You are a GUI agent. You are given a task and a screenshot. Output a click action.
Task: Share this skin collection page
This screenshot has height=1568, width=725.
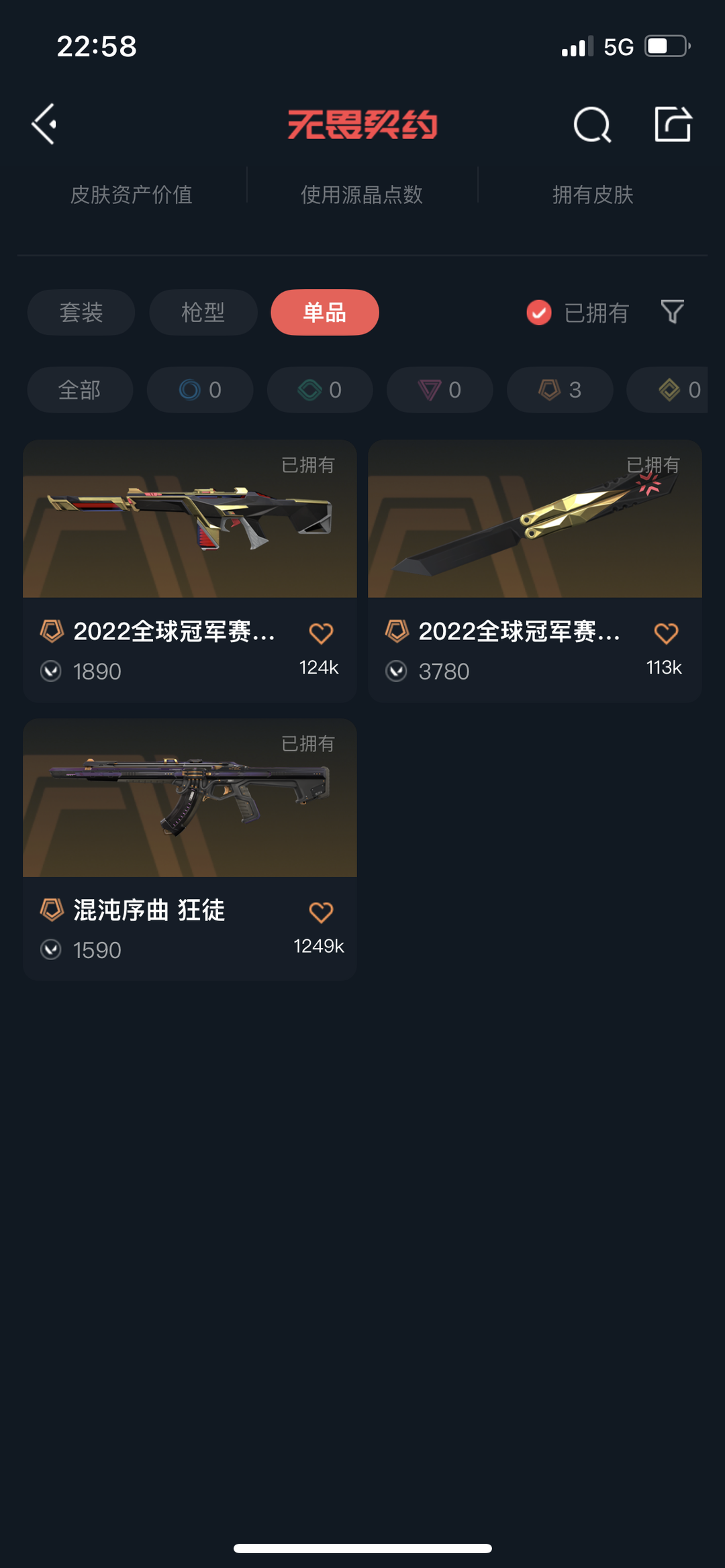[673, 125]
